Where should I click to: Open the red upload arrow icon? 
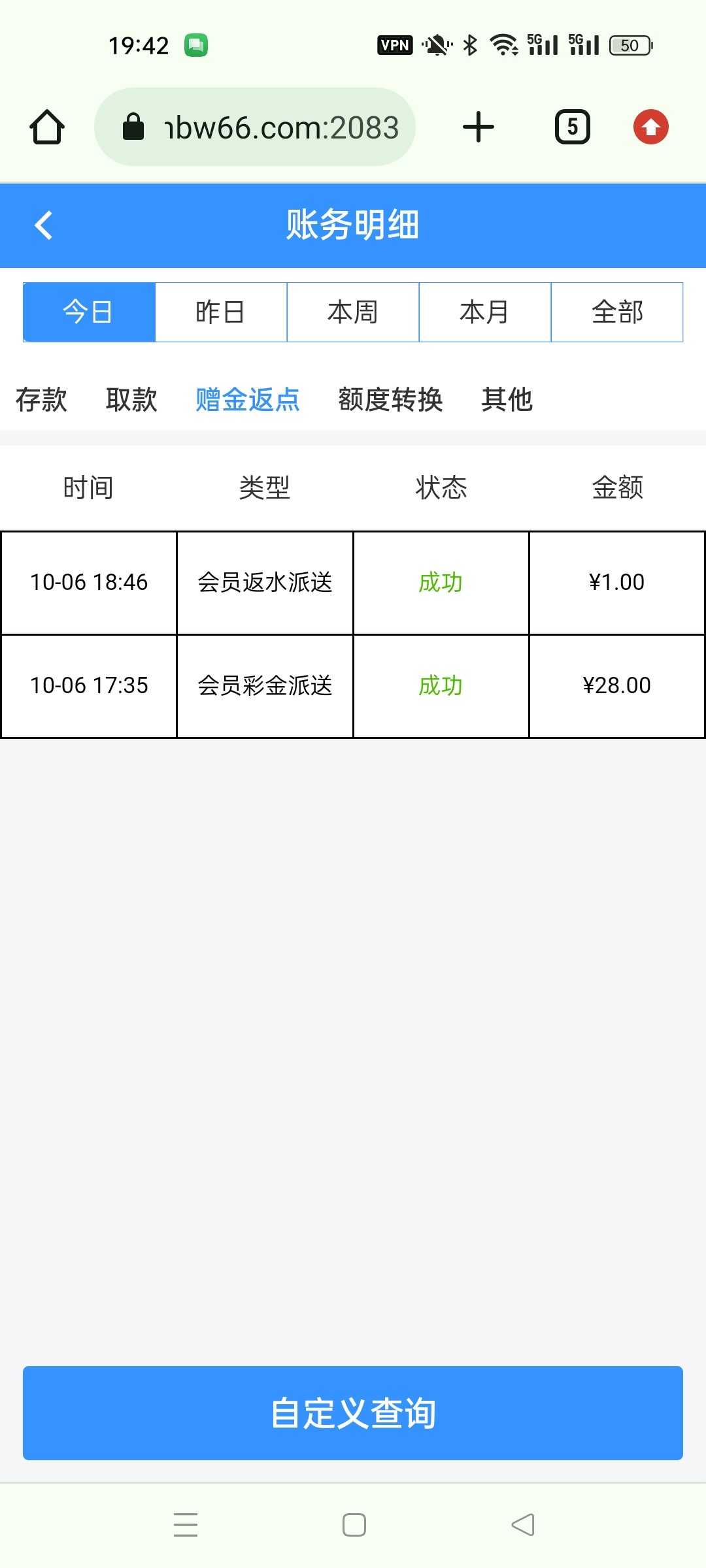(650, 127)
